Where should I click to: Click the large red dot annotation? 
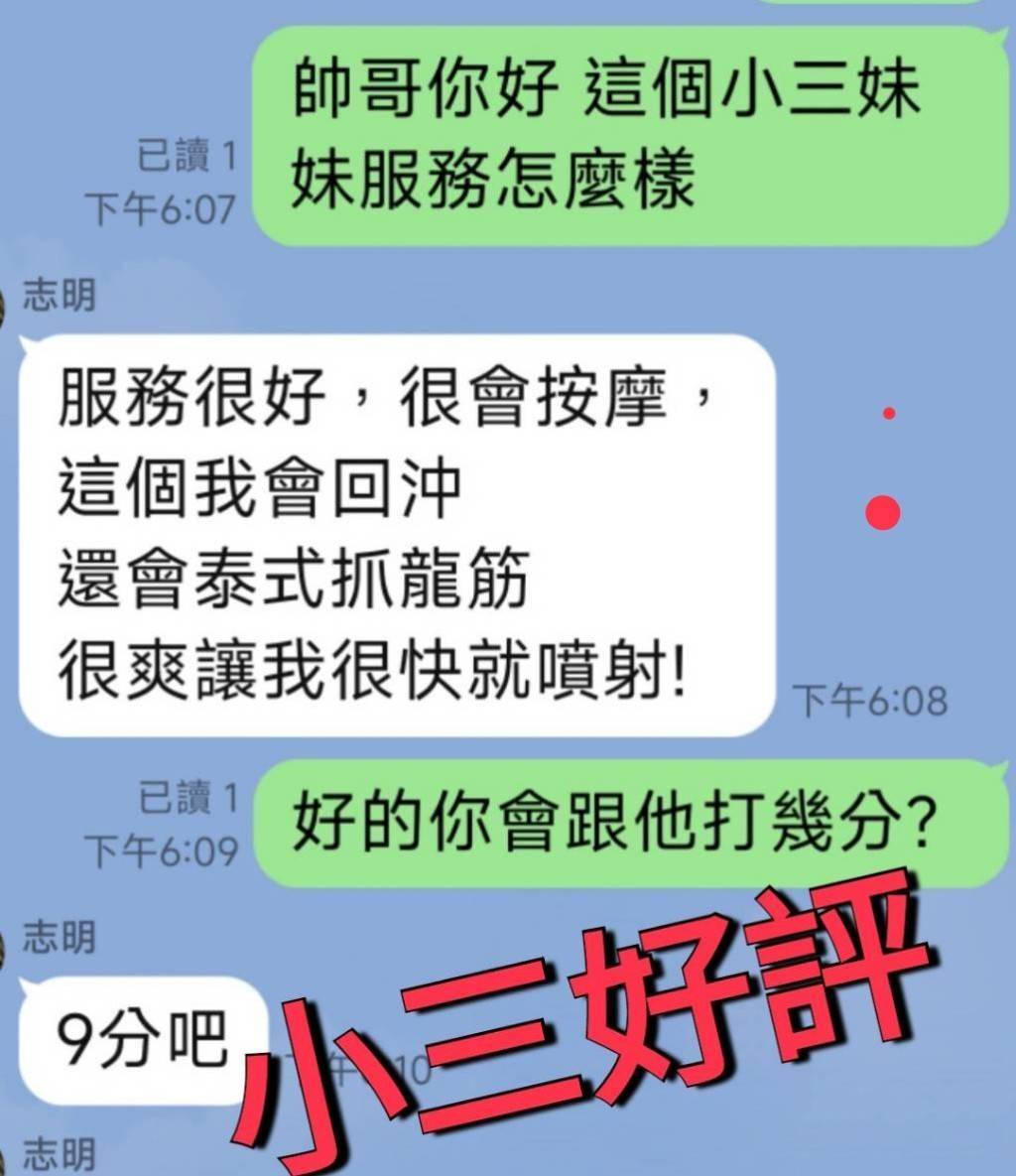click(x=882, y=511)
